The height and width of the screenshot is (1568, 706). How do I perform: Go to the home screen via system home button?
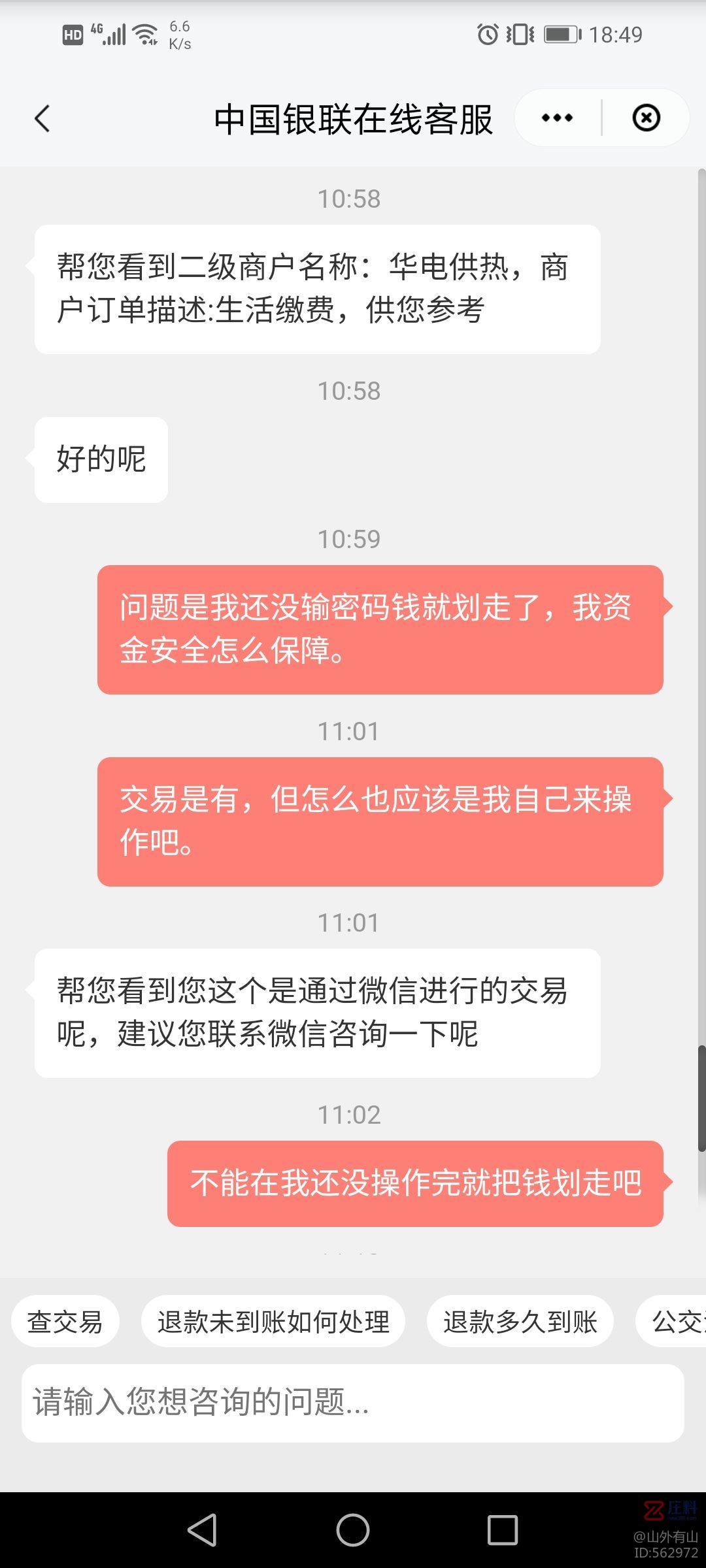coord(353,1529)
